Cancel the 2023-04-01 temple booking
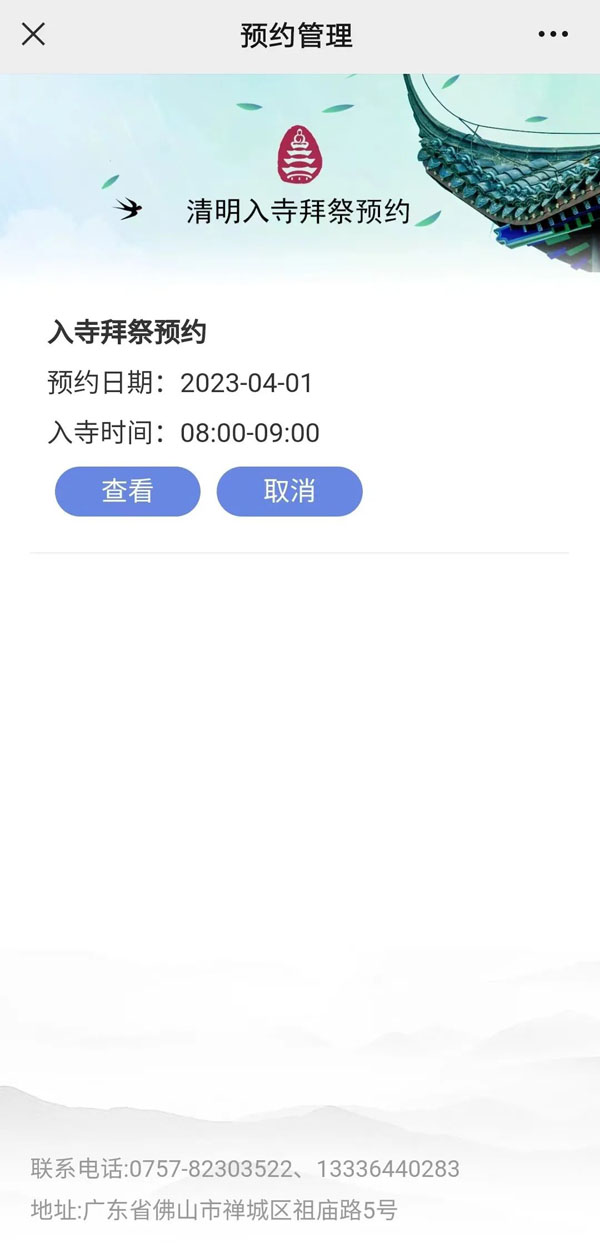 pyautogui.click(x=289, y=491)
